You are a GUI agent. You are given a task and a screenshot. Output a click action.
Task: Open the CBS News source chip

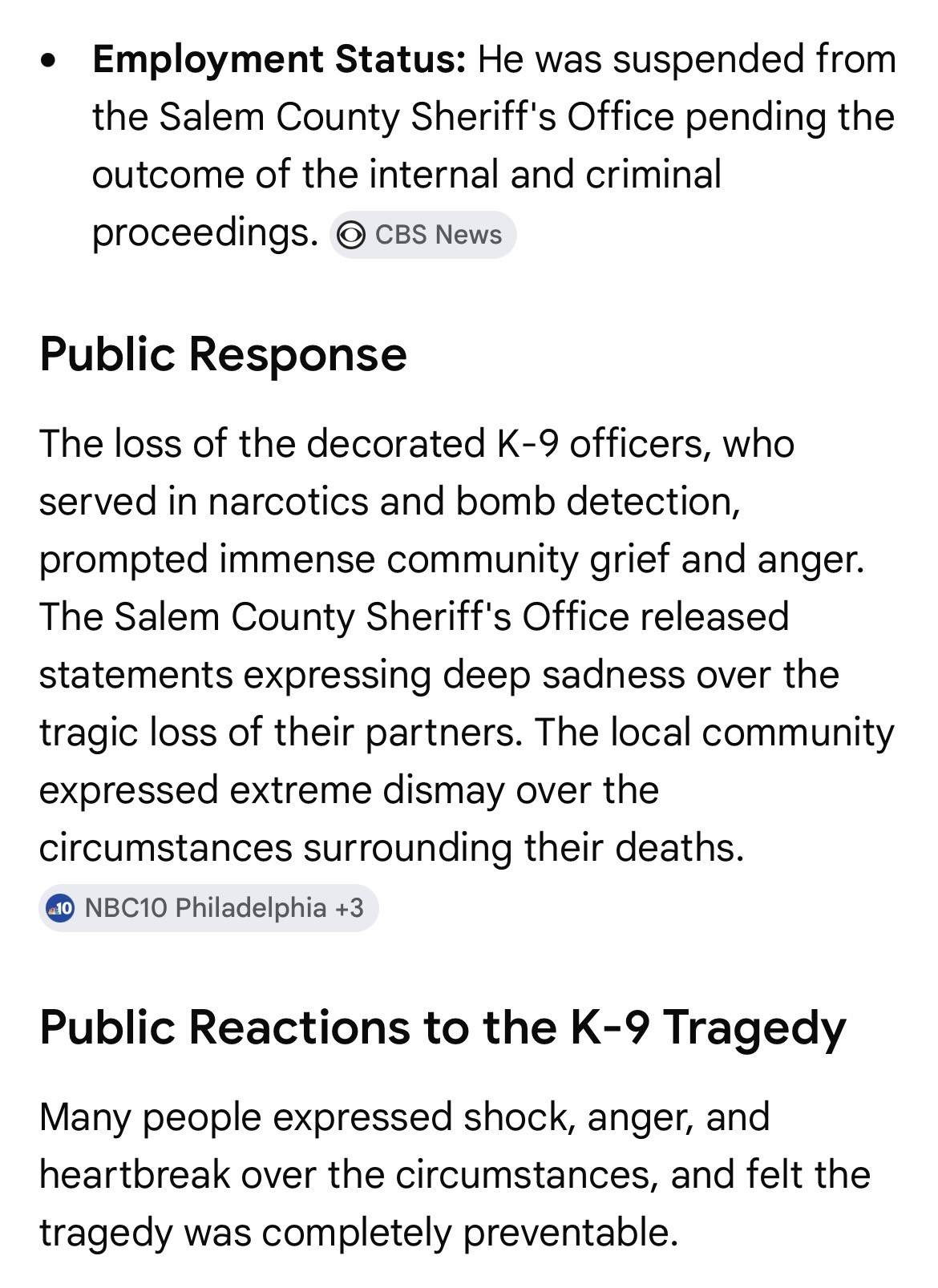pos(423,235)
